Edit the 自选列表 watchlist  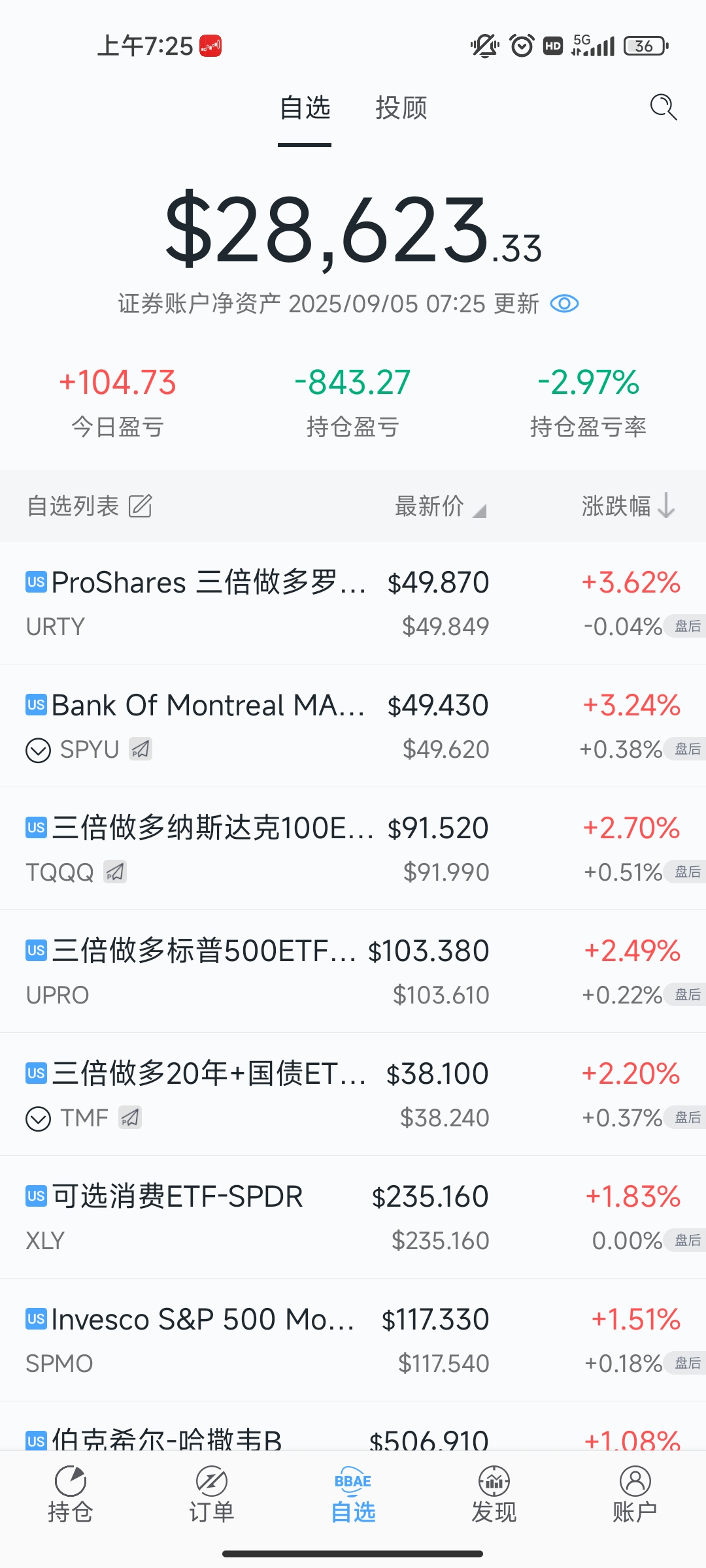141,506
